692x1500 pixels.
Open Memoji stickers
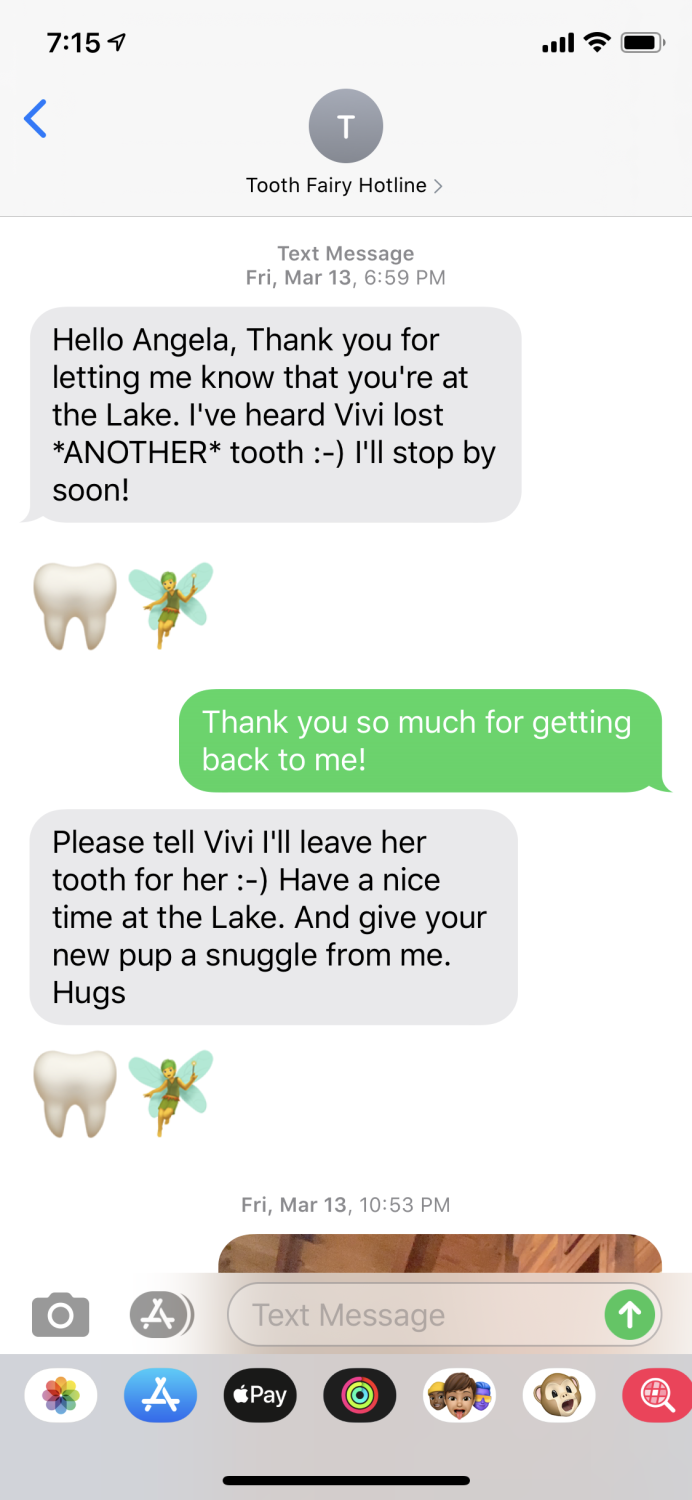tap(459, 1395)
